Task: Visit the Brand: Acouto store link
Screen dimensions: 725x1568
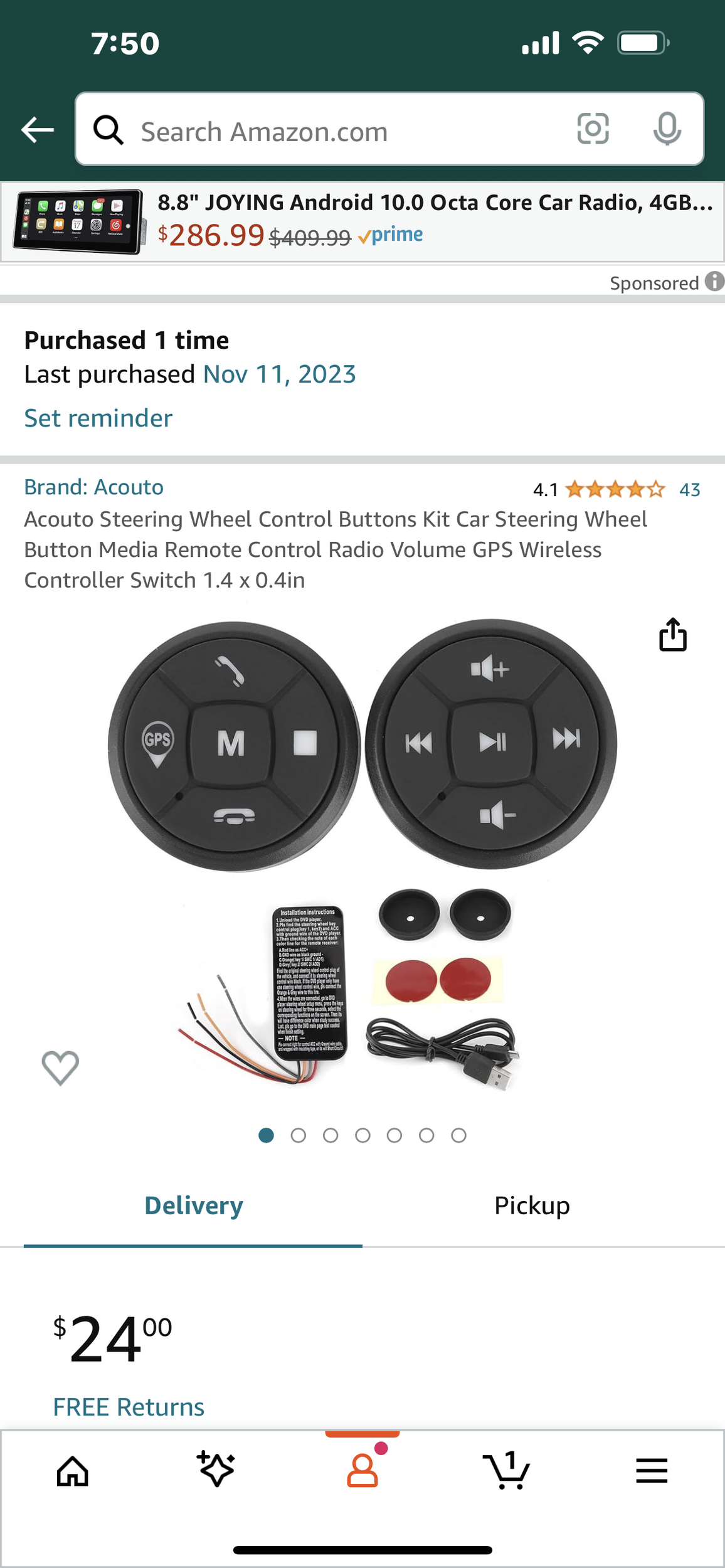Action: pos(94,487)
